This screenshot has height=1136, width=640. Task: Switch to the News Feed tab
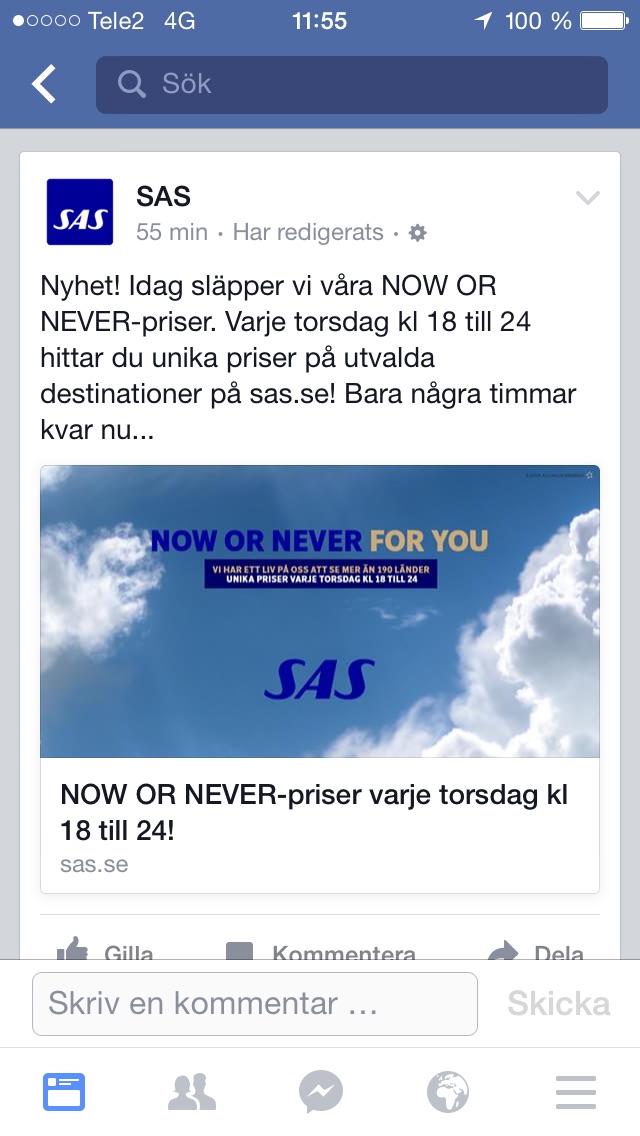[64, 1092]
